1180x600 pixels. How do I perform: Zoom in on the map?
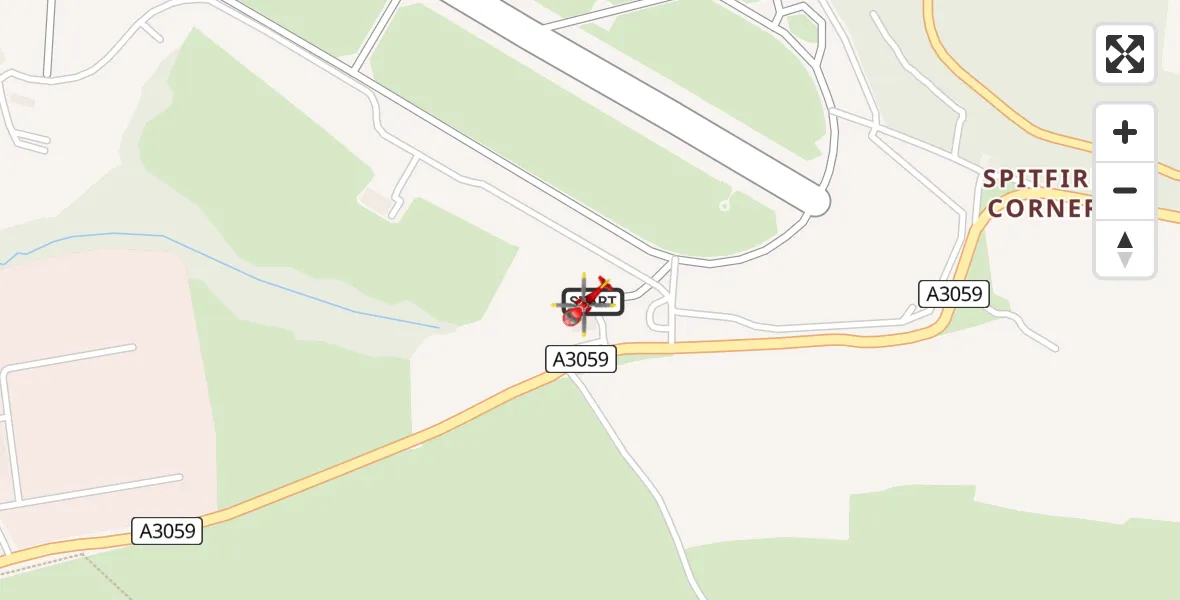pos(1124,132)
